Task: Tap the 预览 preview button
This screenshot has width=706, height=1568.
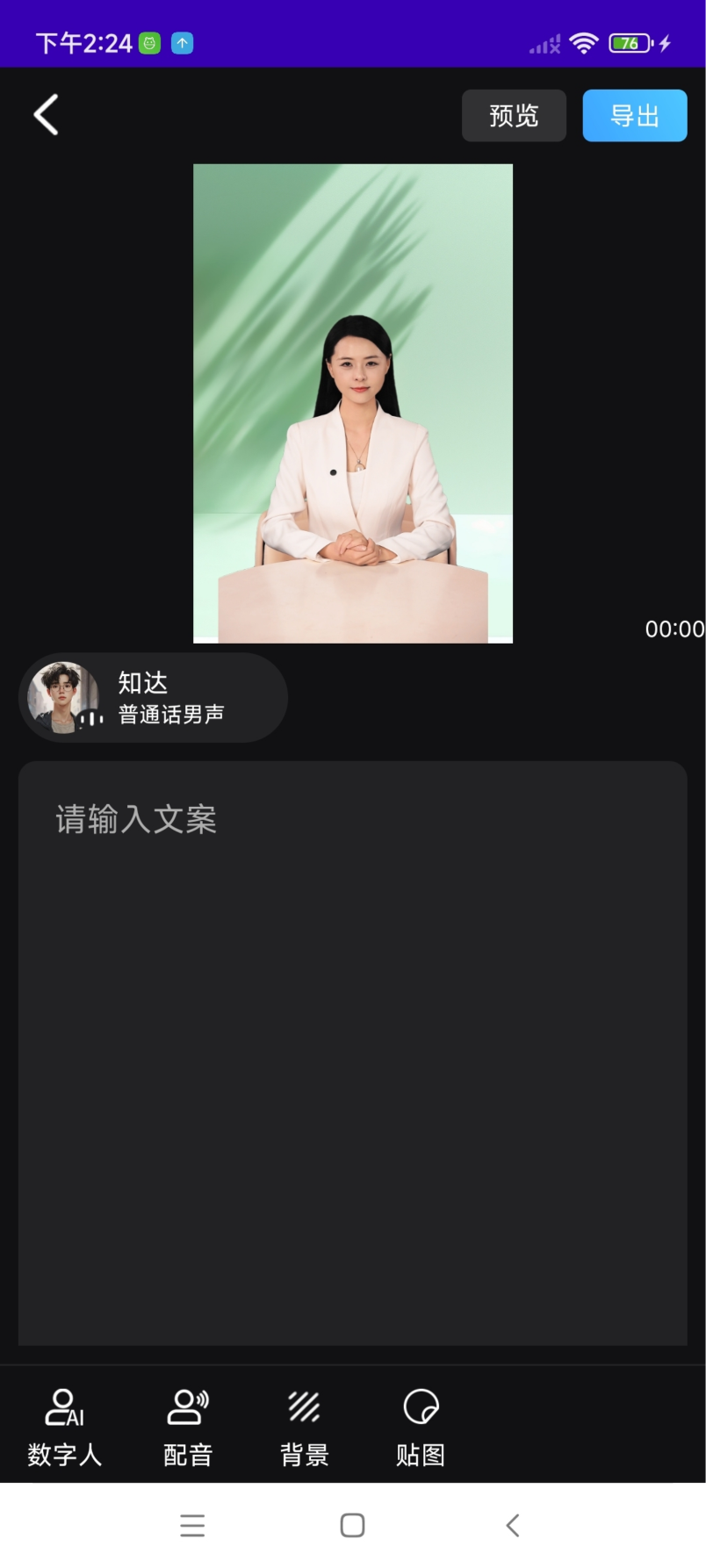Action: point(514,115)
